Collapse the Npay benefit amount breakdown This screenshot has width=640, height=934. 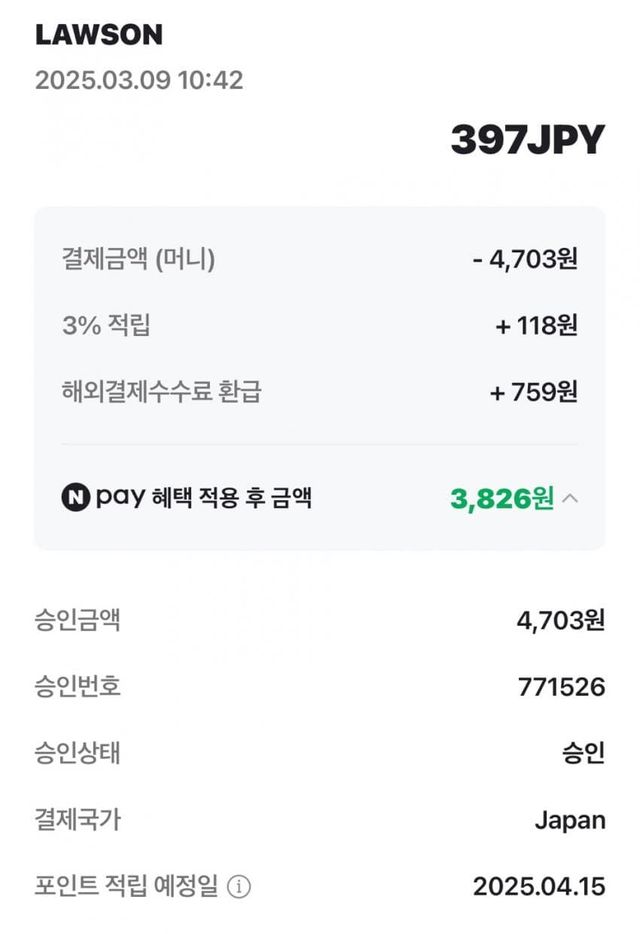570,498
